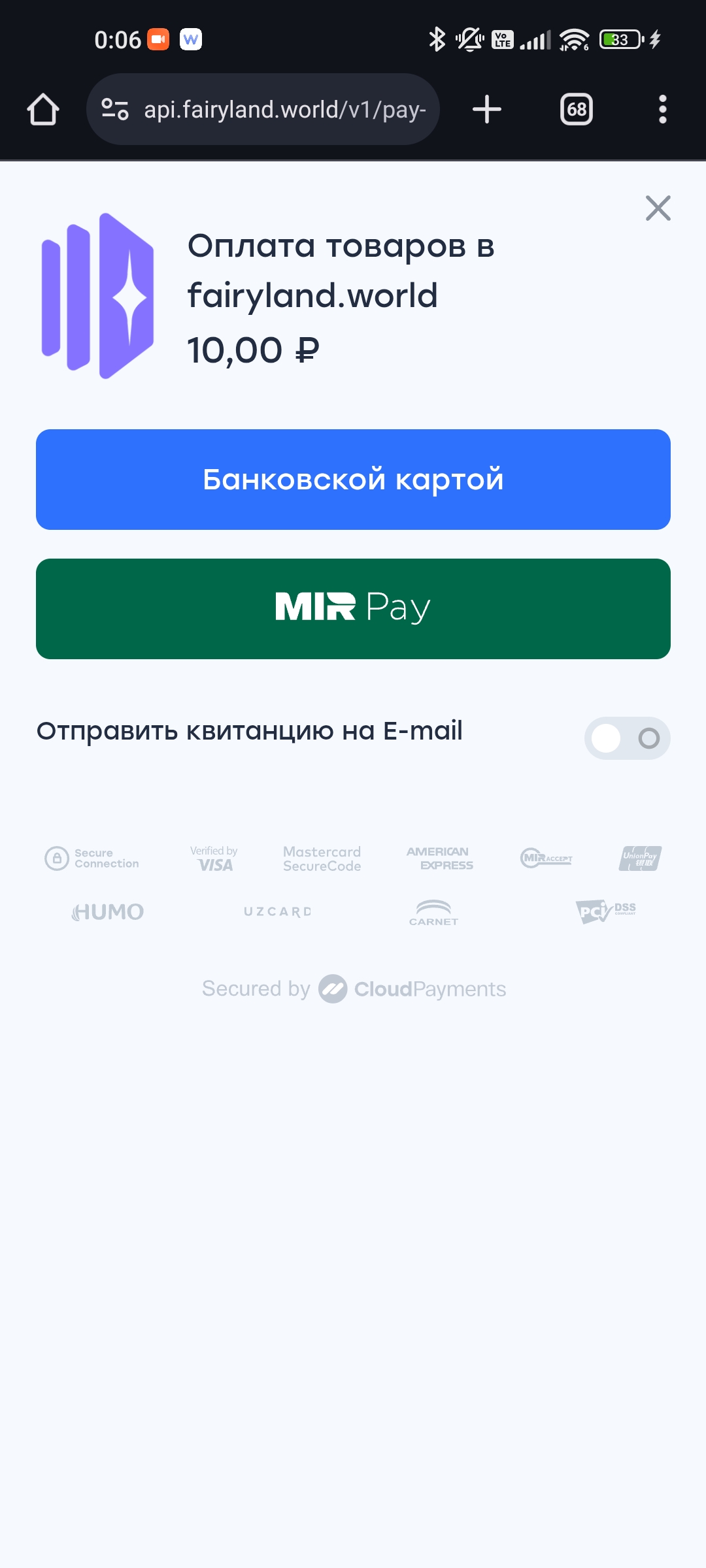Choose MIR Pay payment option
706x1568 pixels.
353,609
